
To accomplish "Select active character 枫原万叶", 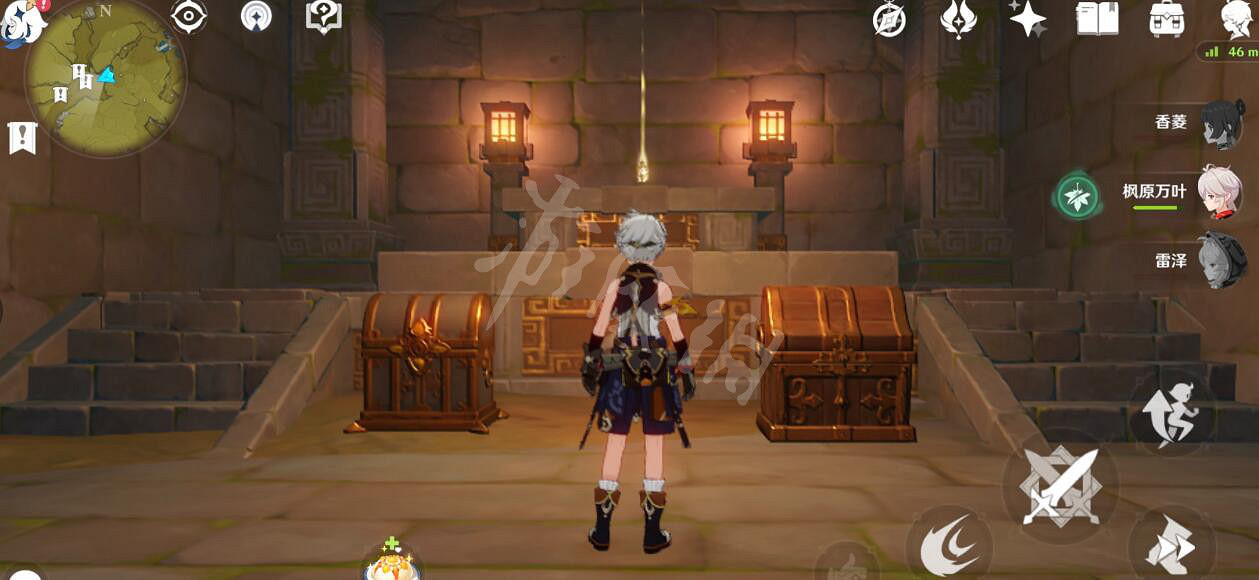I will point(1220,192).
